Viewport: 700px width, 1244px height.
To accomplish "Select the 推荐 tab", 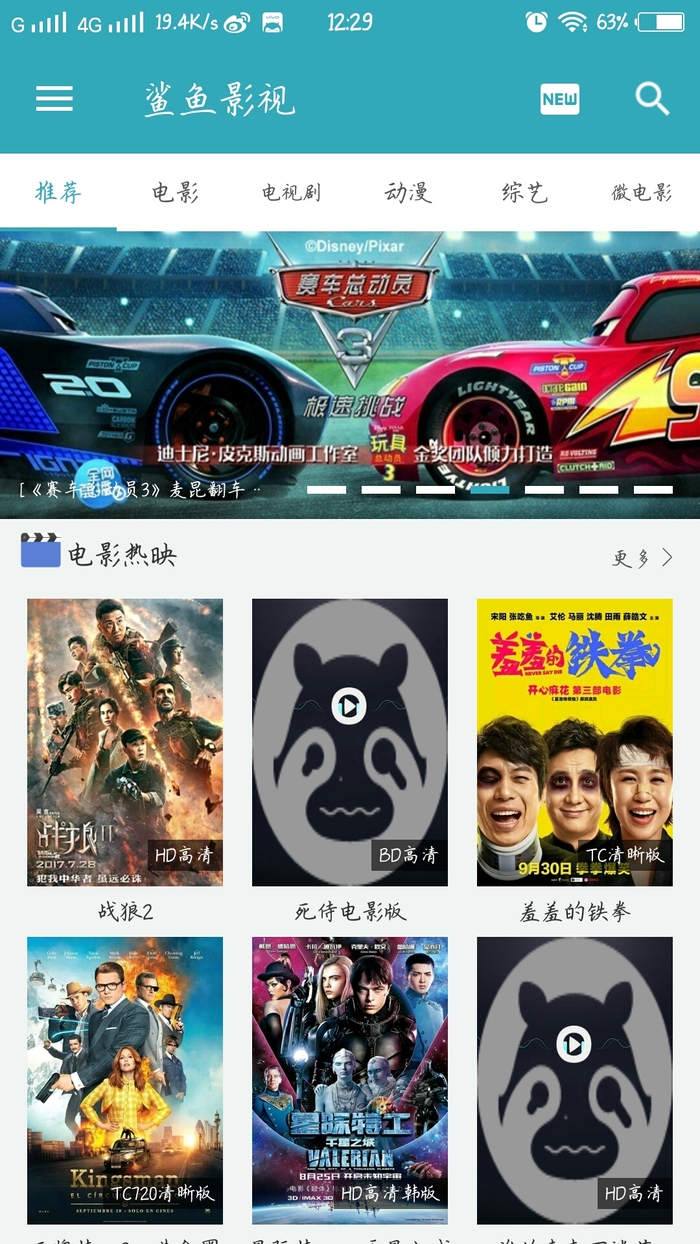I will (58, 192).
